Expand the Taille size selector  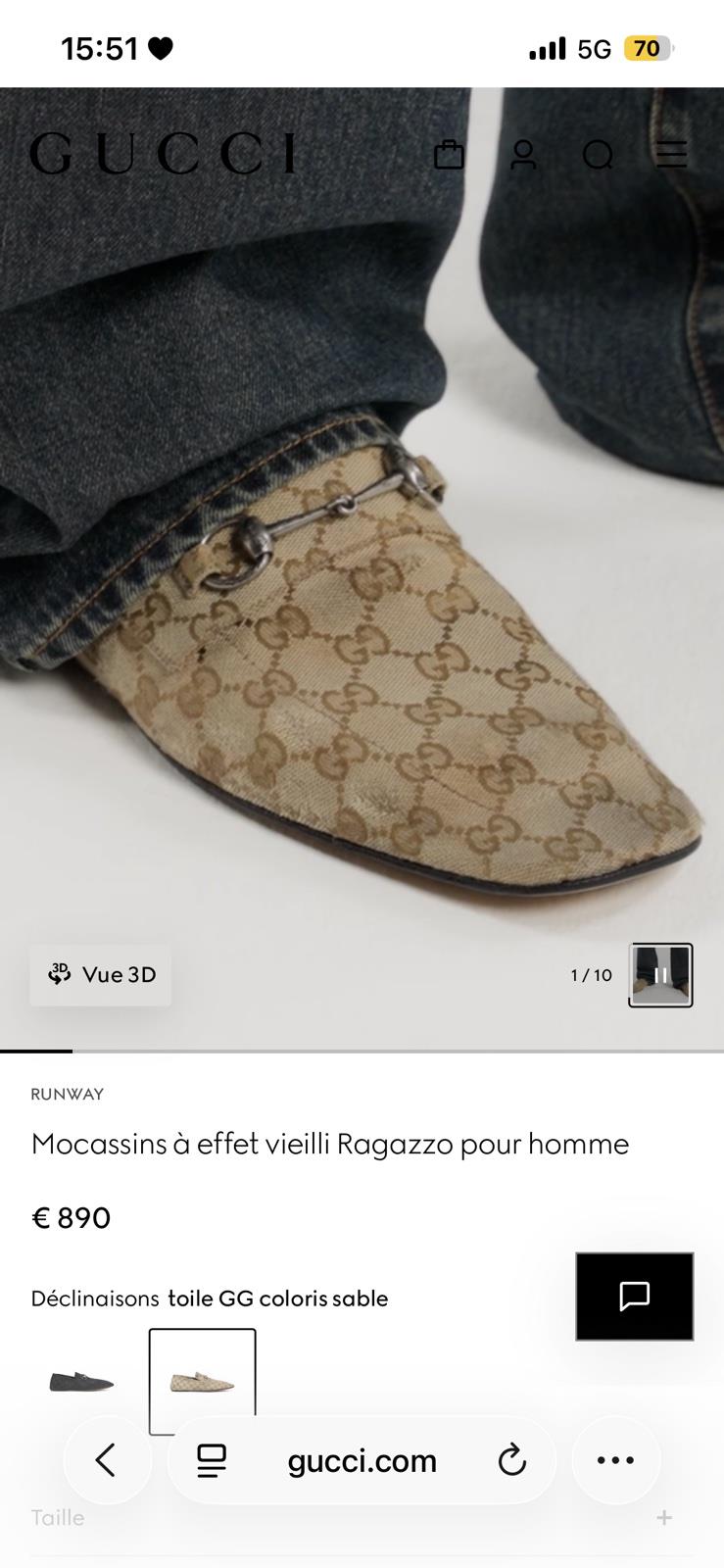coord(663,1517)
